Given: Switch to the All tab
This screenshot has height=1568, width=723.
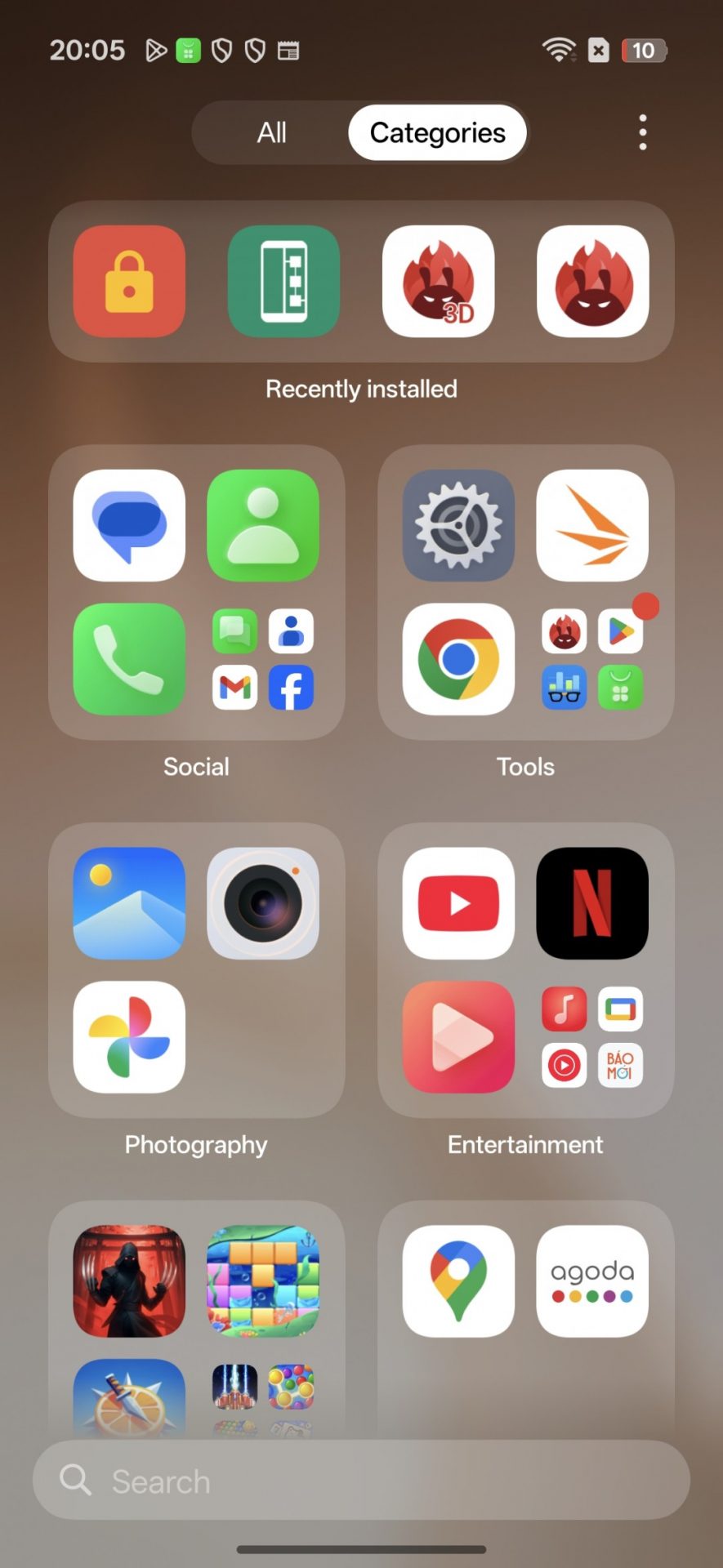Looking at the screenshot, I should click(x=271, y=132).
